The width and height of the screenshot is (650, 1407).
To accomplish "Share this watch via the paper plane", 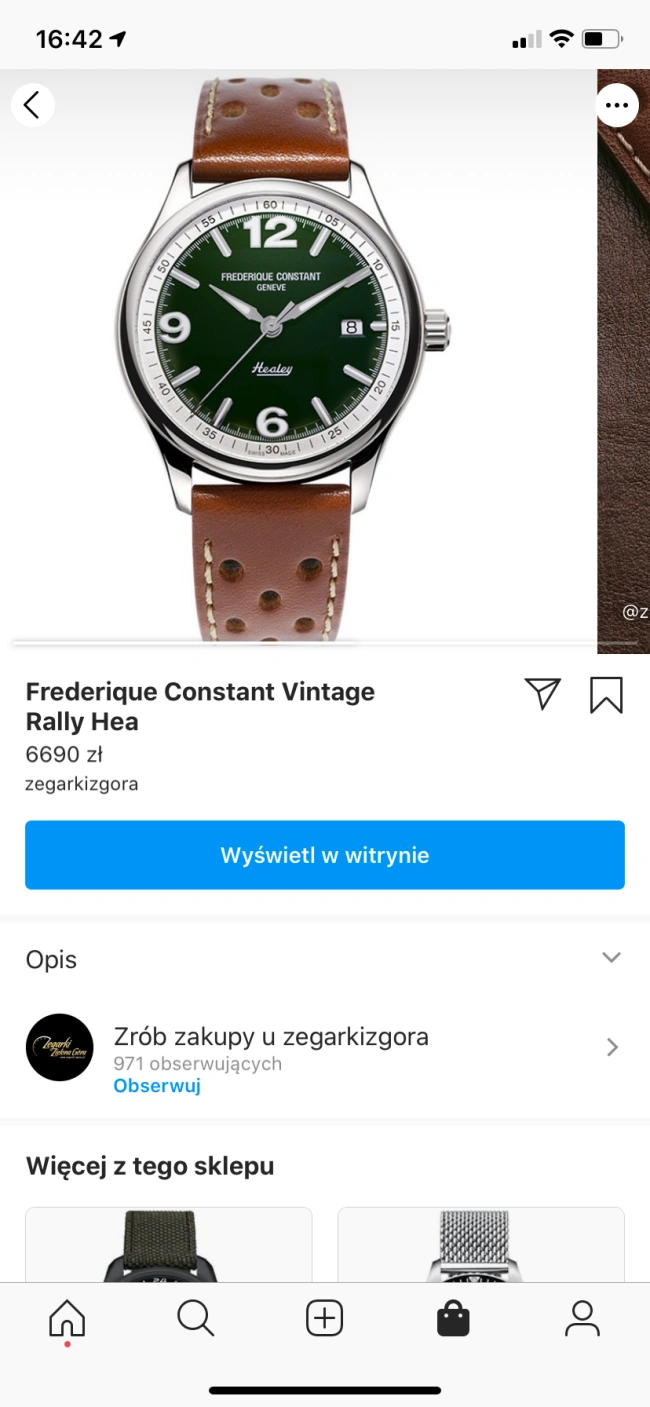I will click(542, 693).
